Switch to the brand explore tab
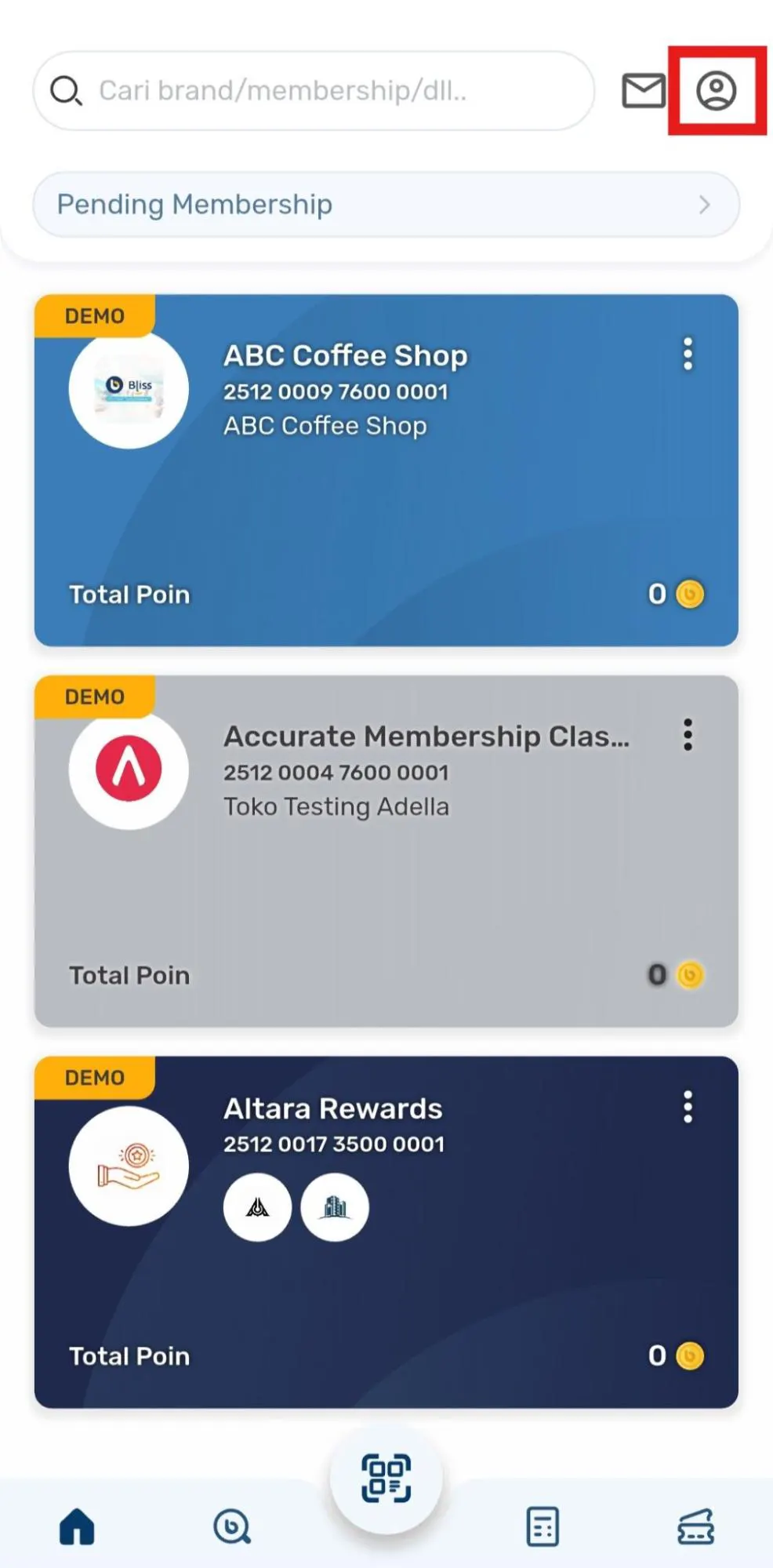 click(x=232, y=1527)
